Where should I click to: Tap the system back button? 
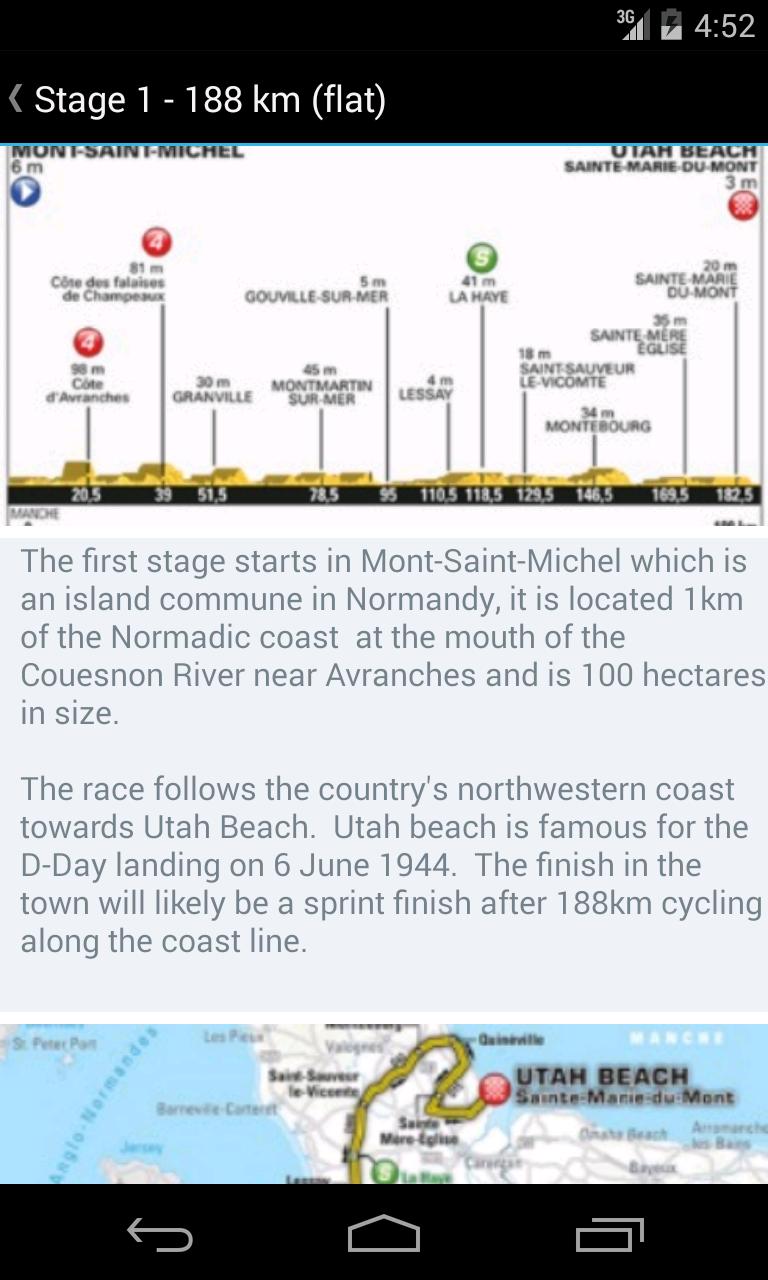160,1236
